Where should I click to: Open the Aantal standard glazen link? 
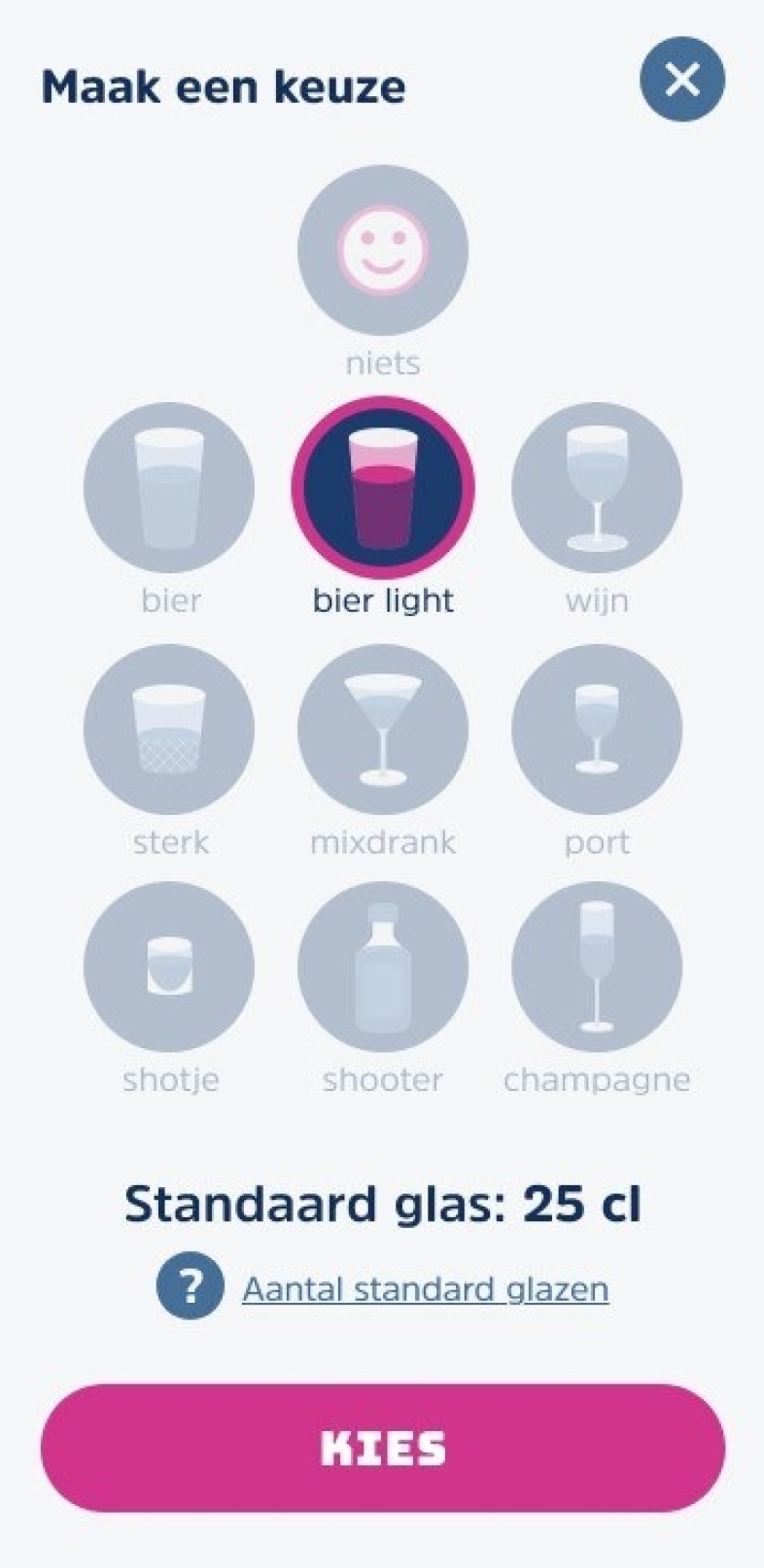point(426,1289)
